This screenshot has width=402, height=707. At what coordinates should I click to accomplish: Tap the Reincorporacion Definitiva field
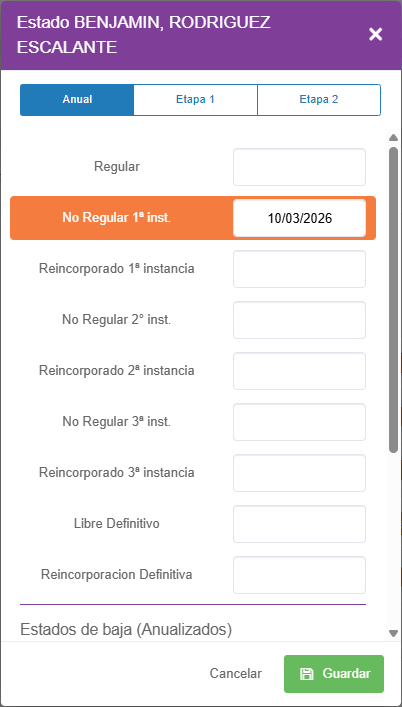(299, 575)
